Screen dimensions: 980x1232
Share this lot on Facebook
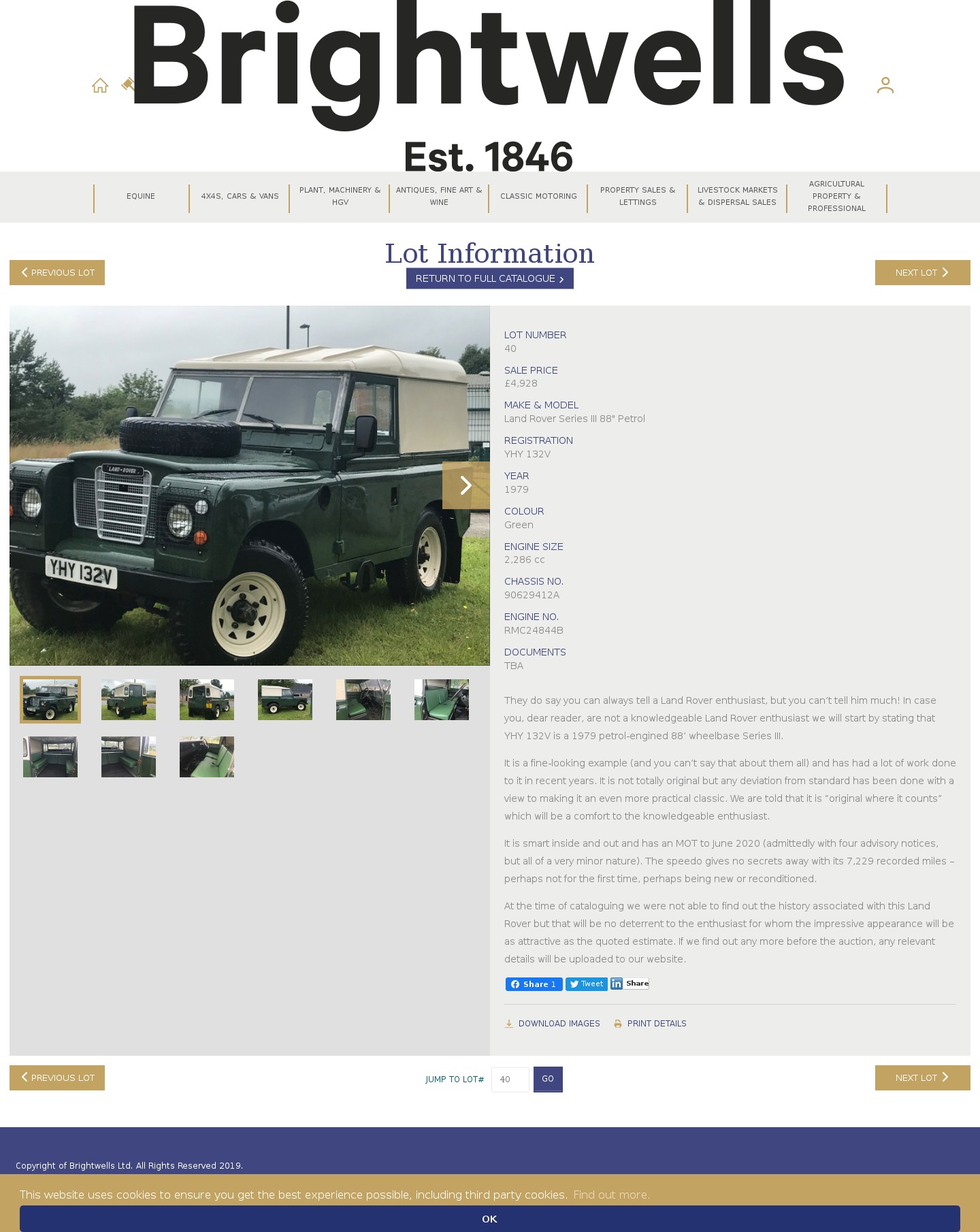534,984
